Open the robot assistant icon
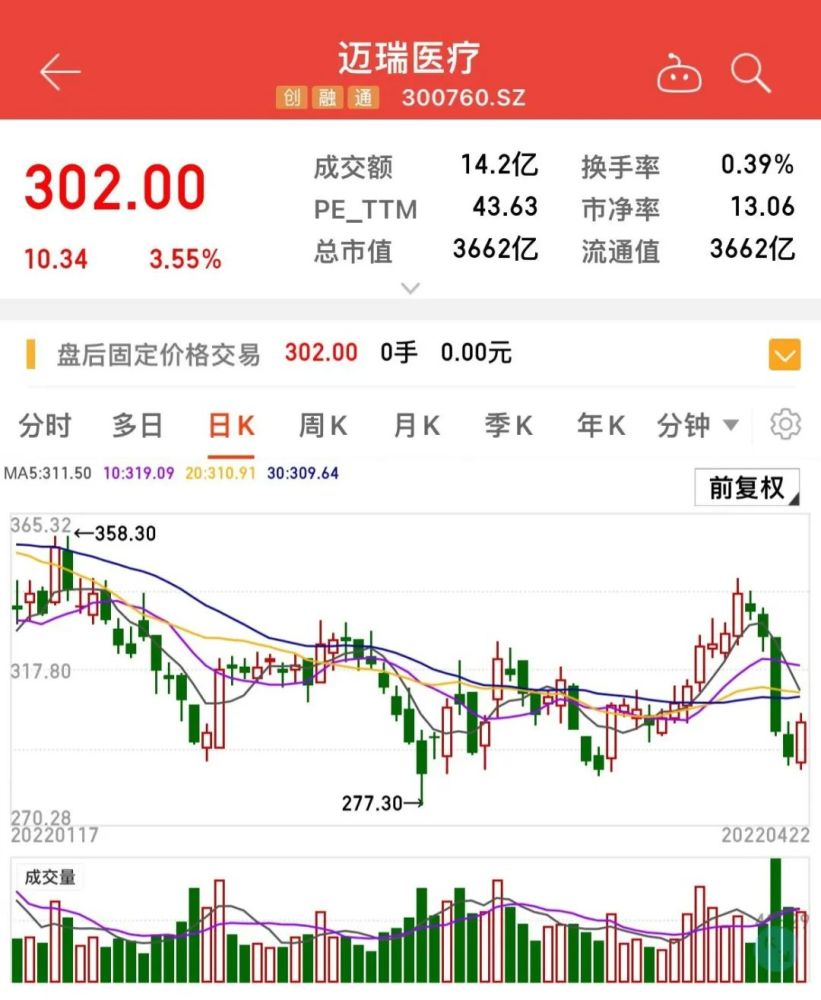 point(679,74)
